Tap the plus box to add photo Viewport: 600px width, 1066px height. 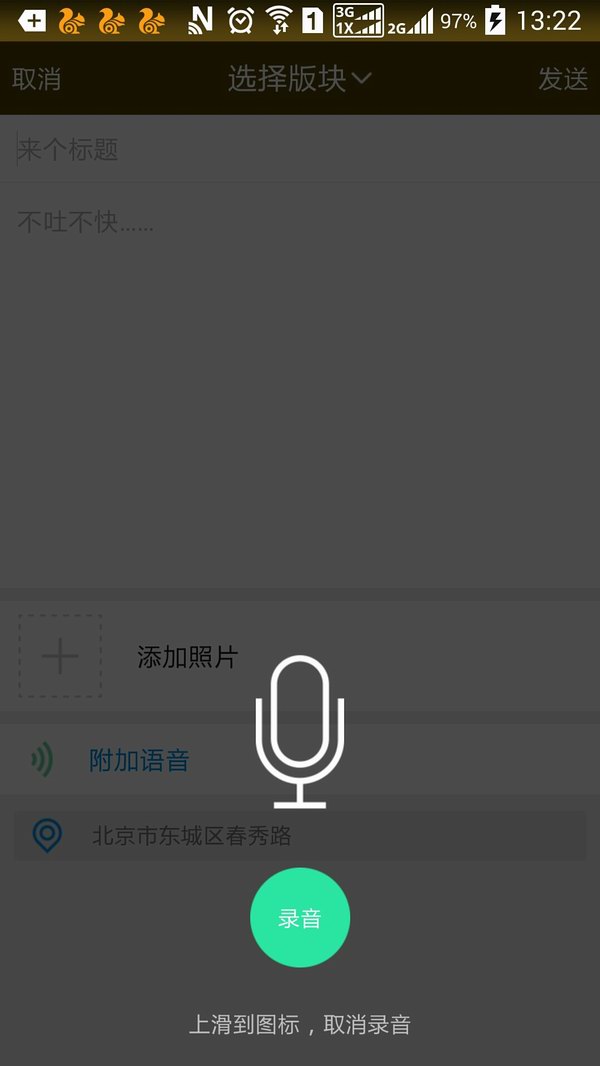coord(60,657)
